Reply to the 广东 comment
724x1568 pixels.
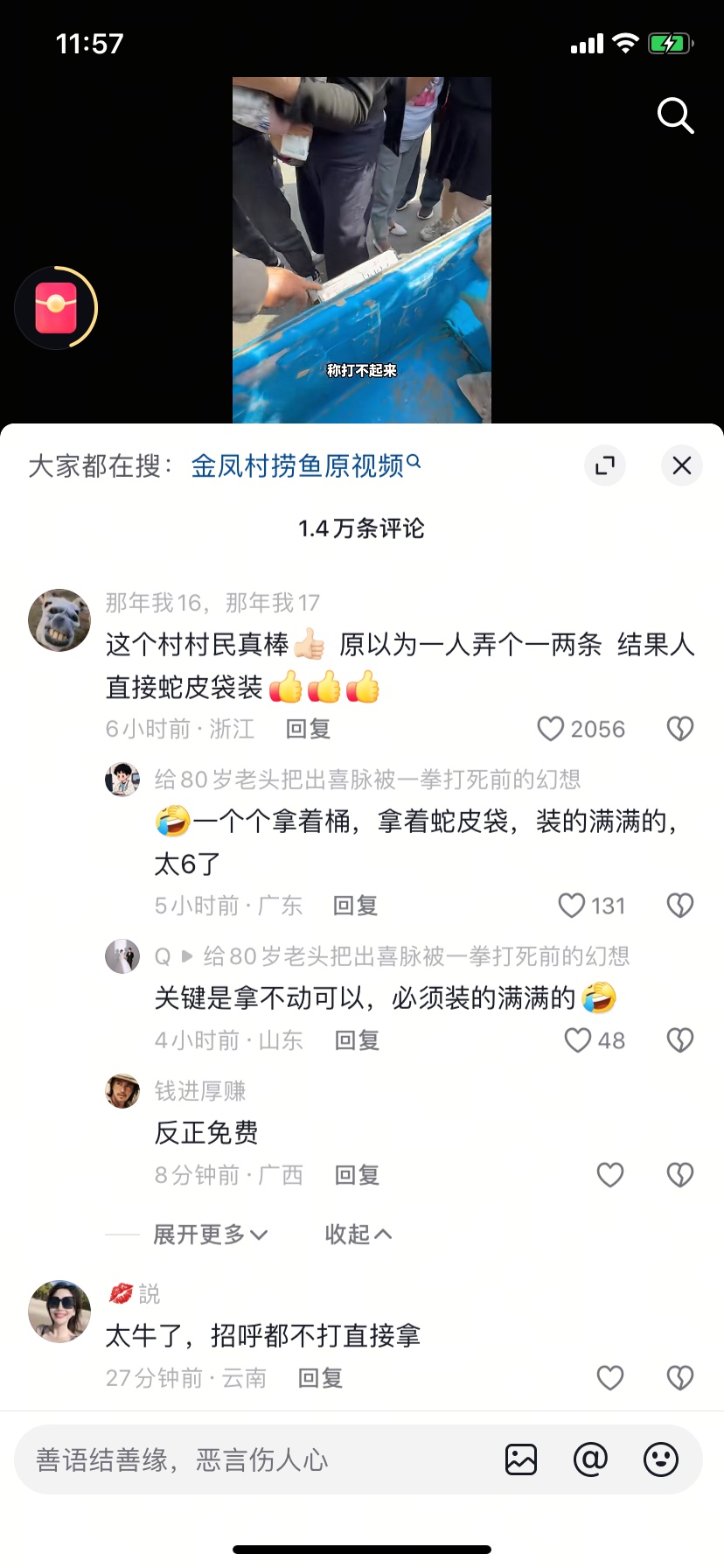click(x=355, y=906)
